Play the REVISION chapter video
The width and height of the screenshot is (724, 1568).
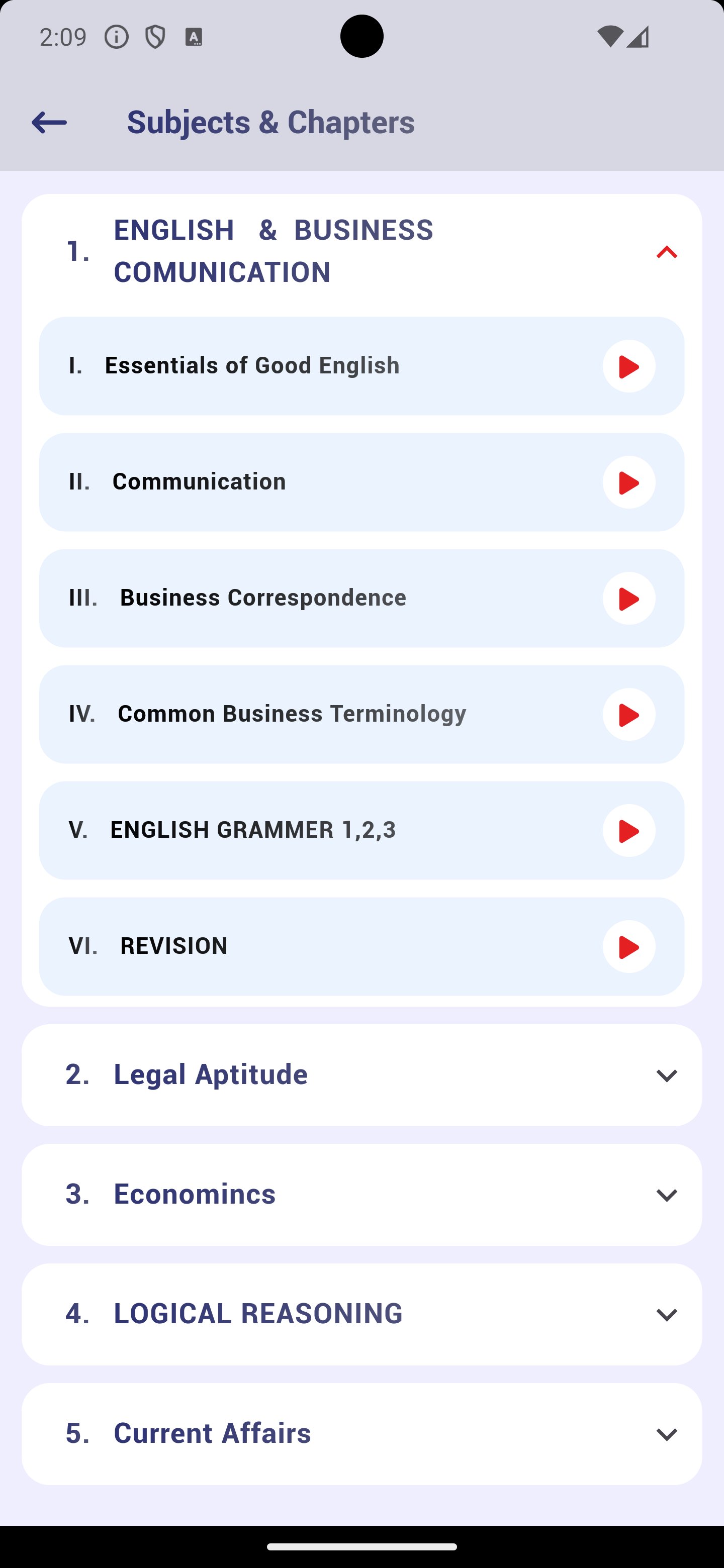tap(628, 946)
